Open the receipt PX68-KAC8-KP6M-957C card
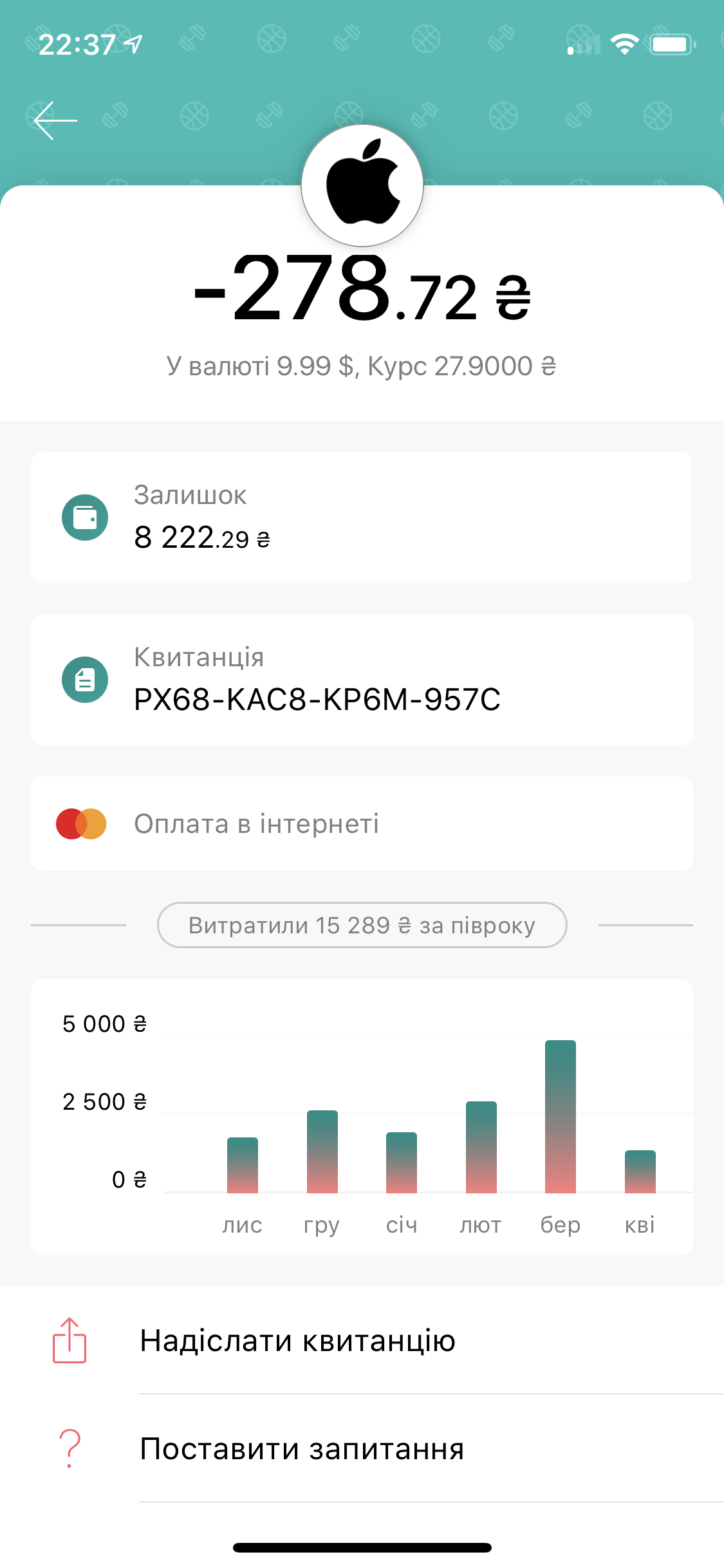The width and height of the screenshot is (724, 1568). click(362, 680)
